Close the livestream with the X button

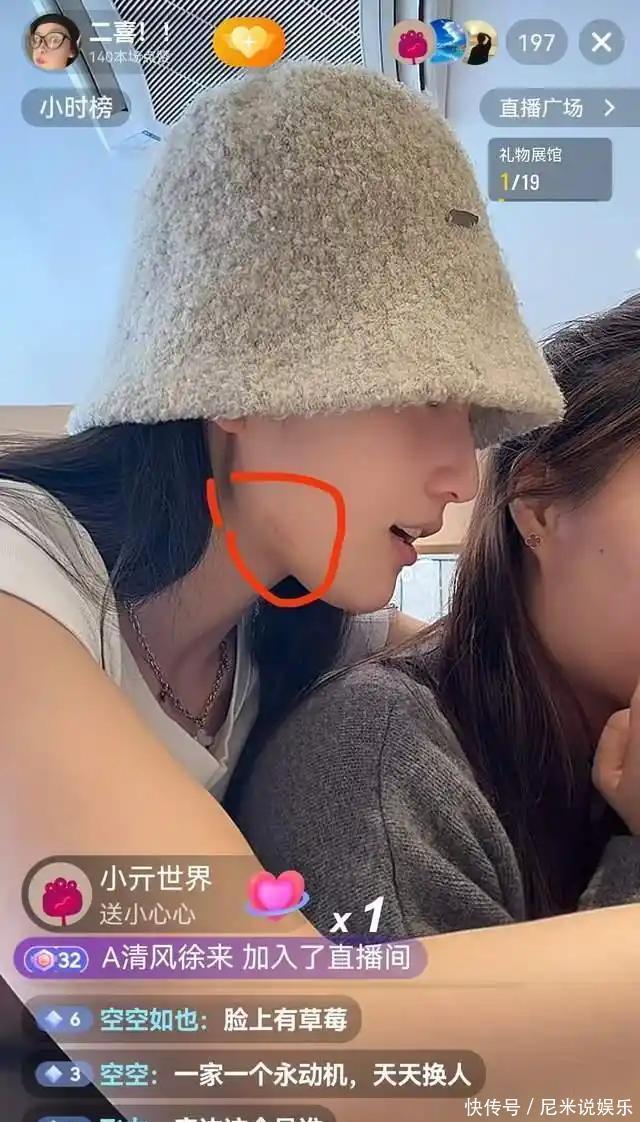(x=601, y=42)
